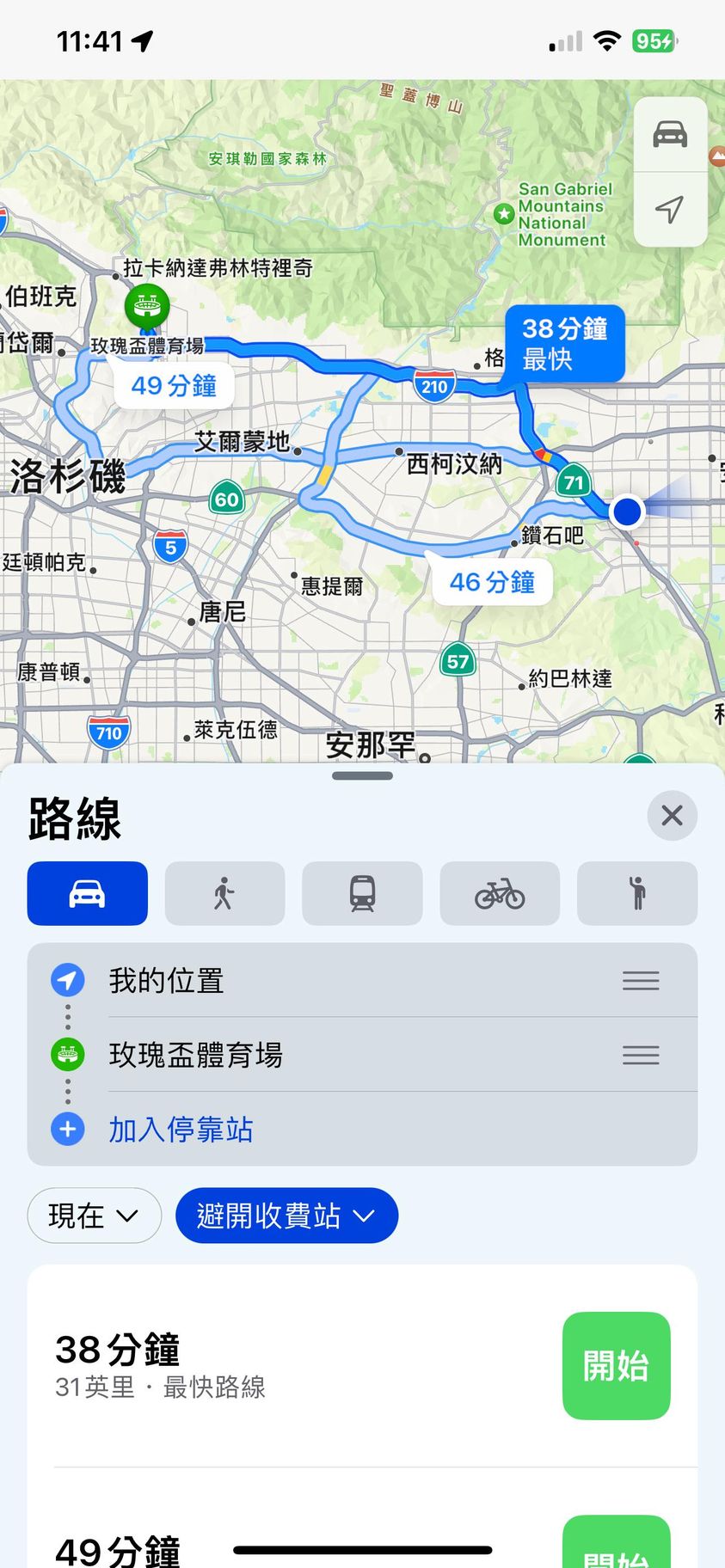Recenter map with the location arrow
The width and height of the screenshot is (725, 1568).
tap(670, 209)
